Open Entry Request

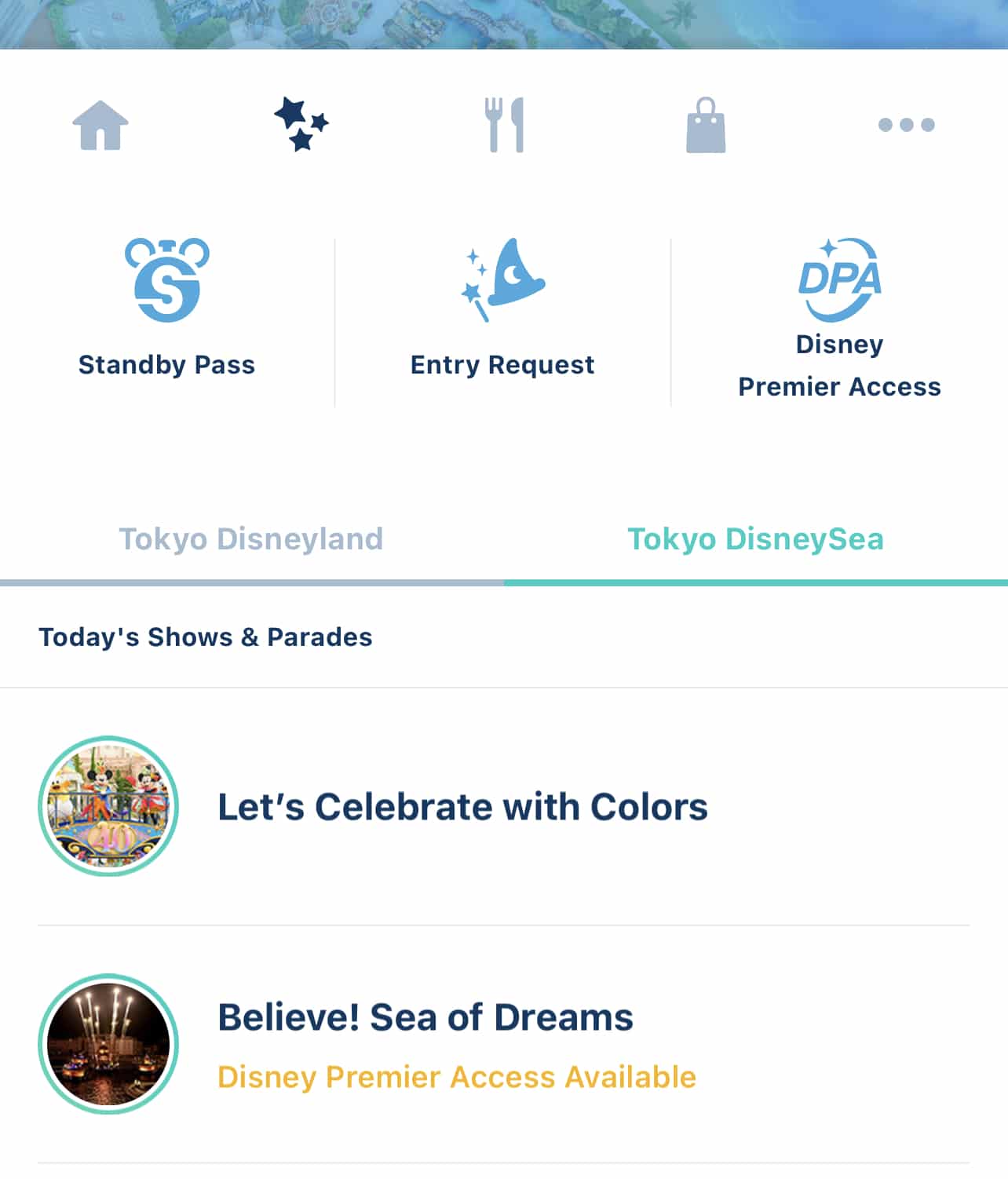pyautogui.click(x=502, y=309)
